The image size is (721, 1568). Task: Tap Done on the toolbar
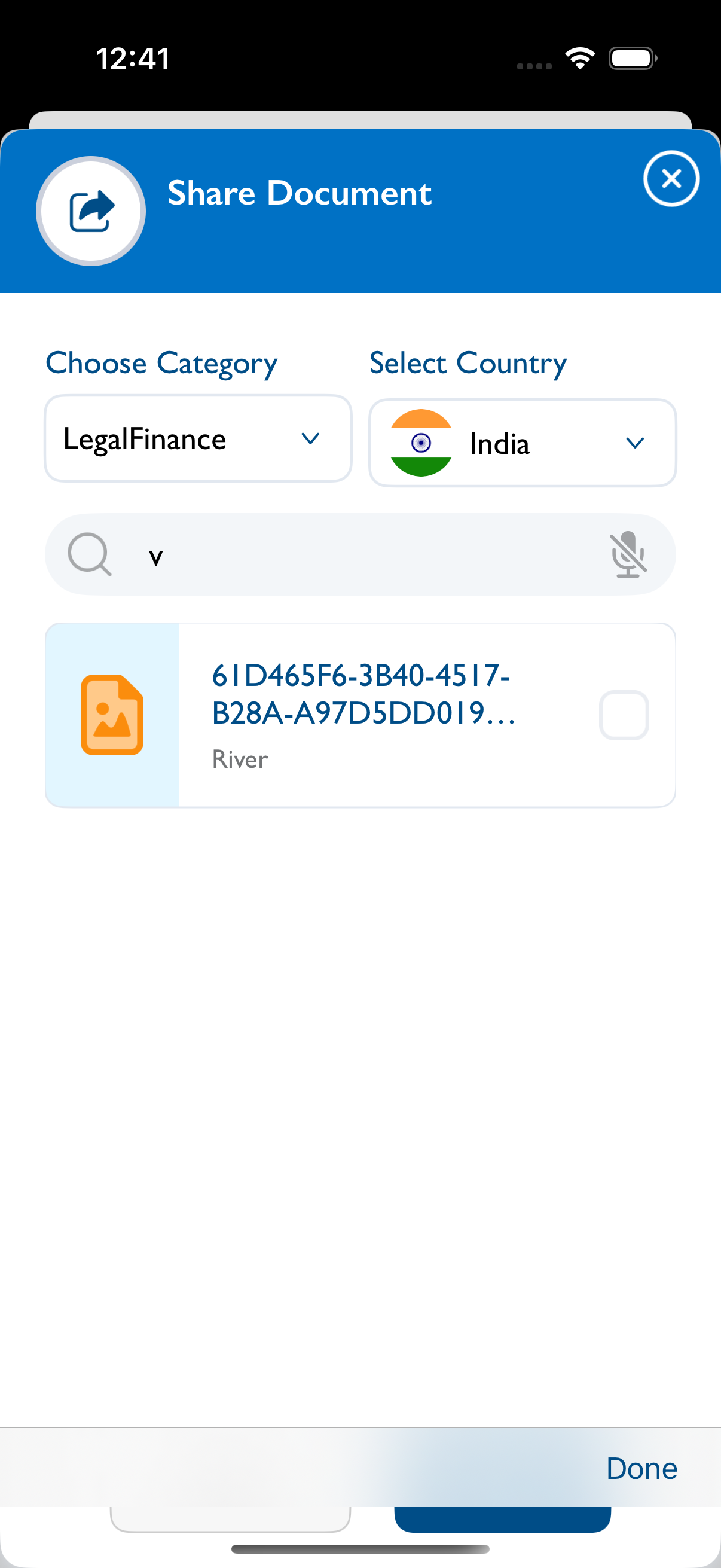point(641,1468)
